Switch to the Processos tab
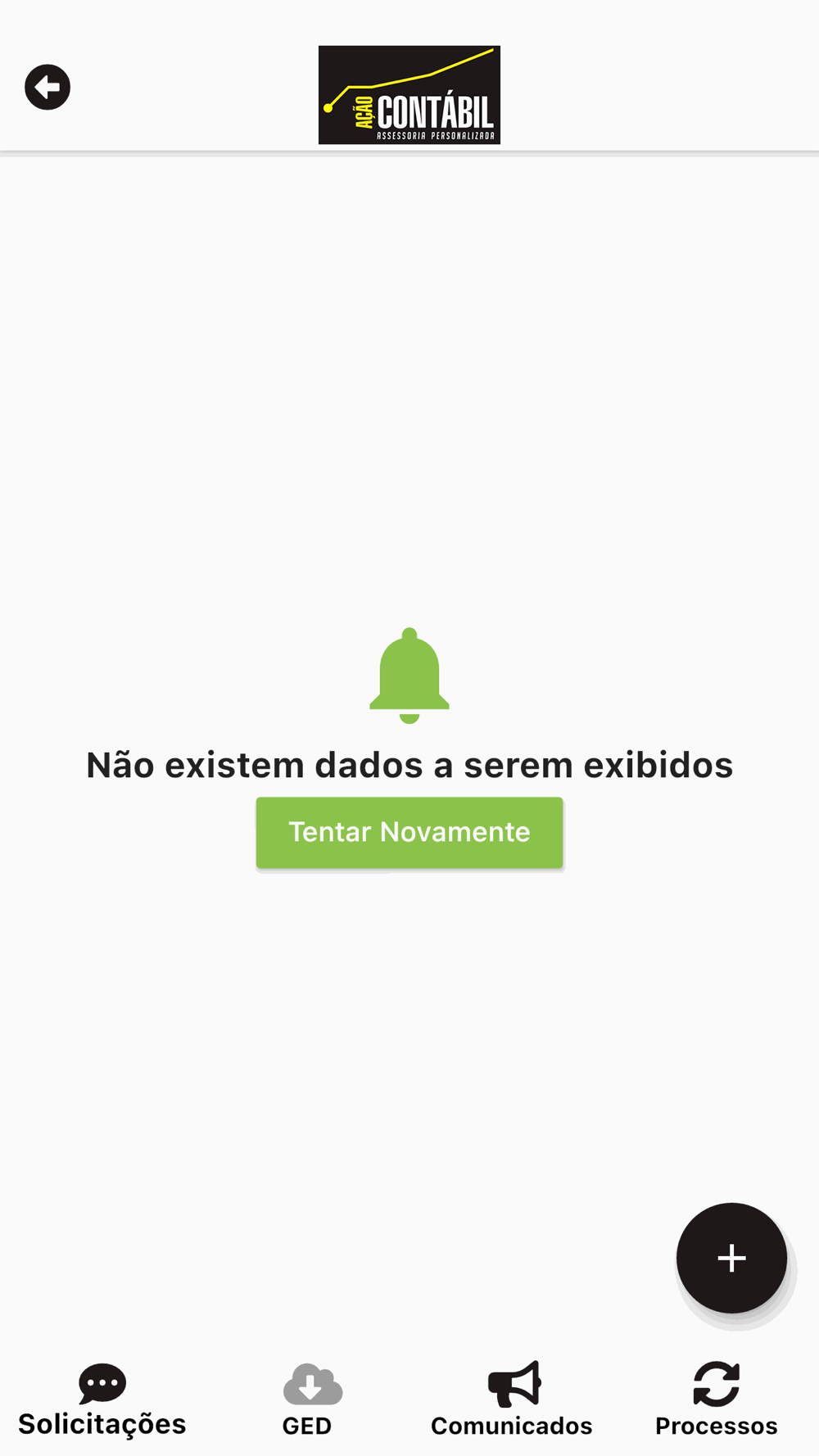Screen dimensions: 819x1456 click(x=717, y=1400)
